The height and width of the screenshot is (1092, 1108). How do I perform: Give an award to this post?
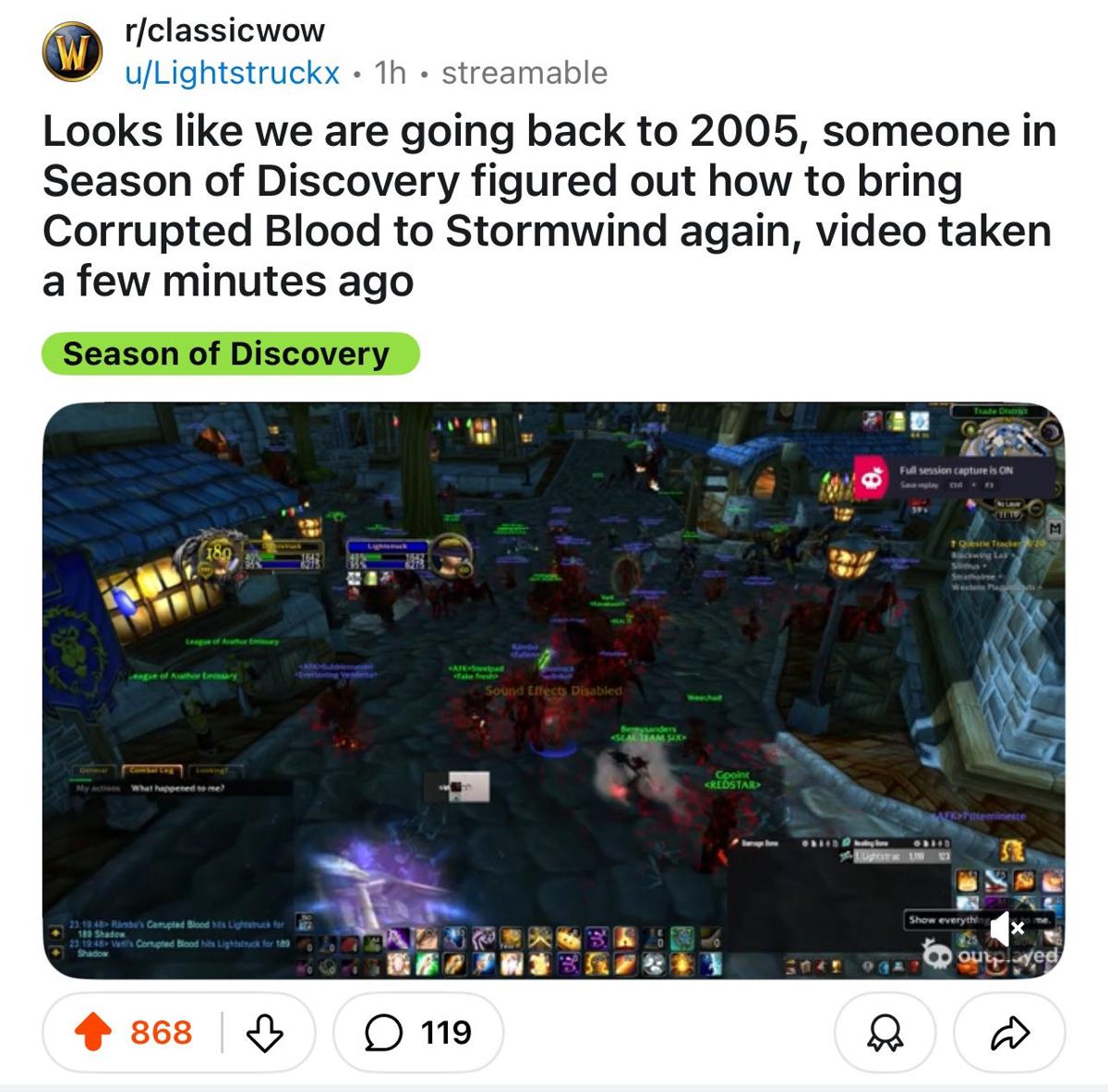pos(884,1032)
